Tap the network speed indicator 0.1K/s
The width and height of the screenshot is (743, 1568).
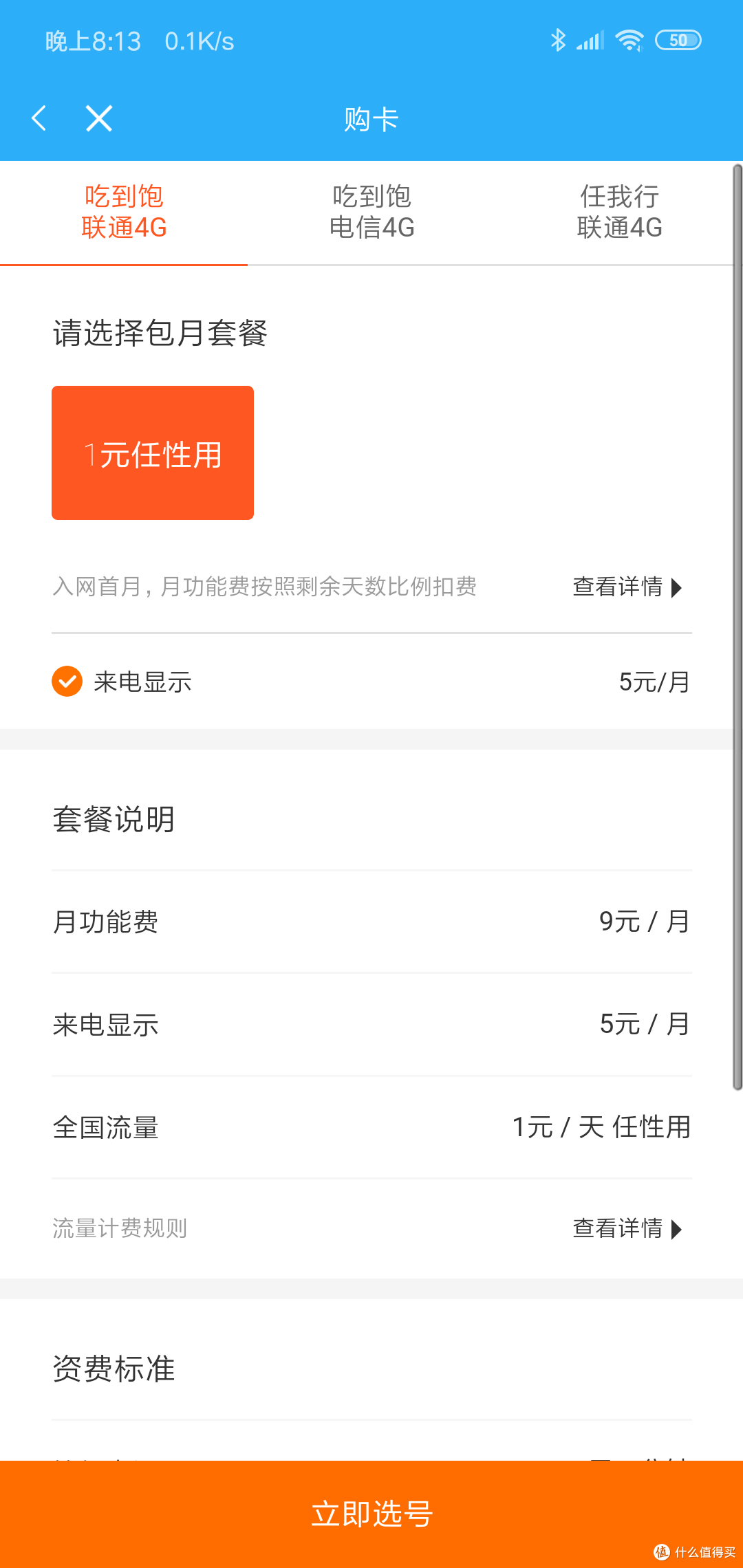198,40
